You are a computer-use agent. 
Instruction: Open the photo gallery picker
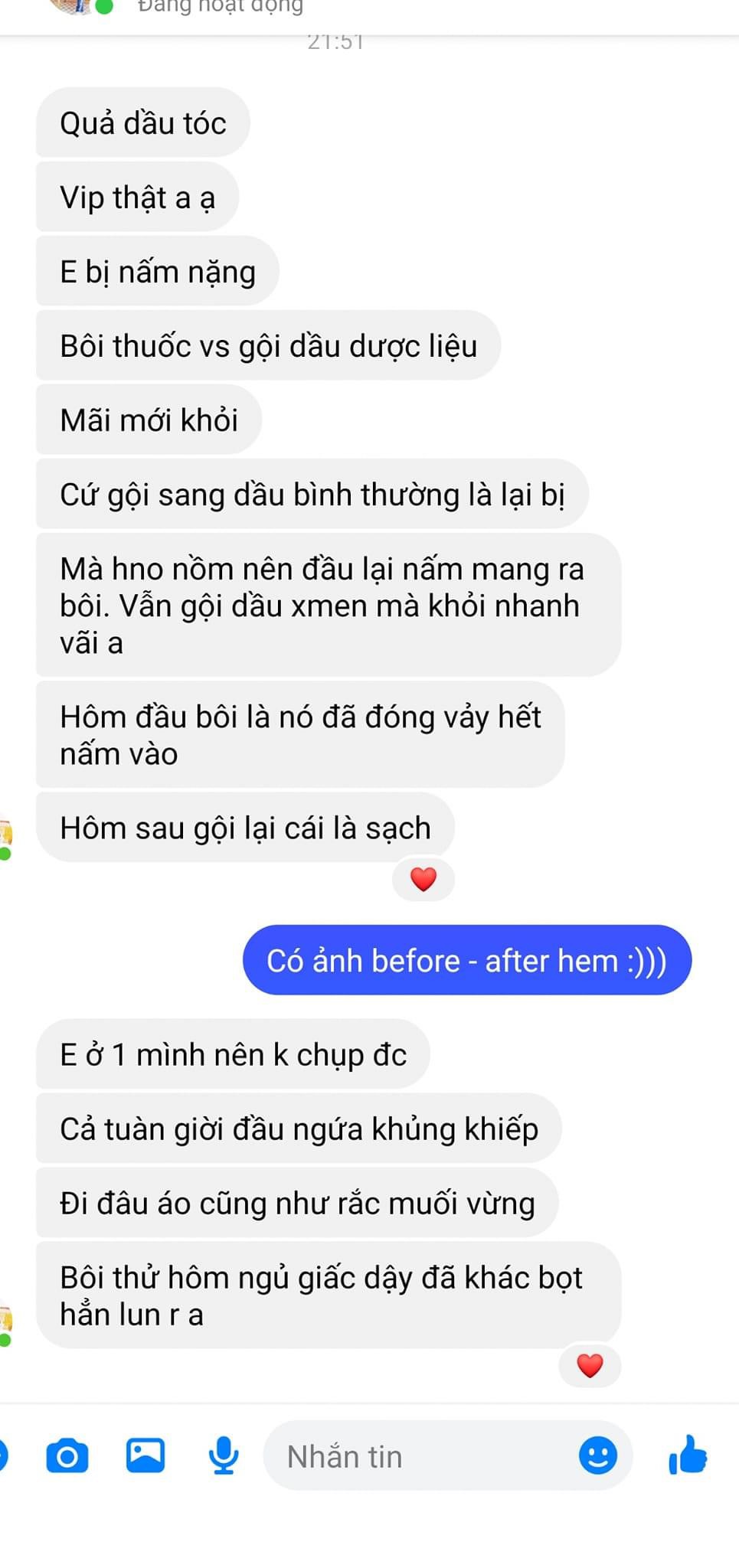(145, 1455)
